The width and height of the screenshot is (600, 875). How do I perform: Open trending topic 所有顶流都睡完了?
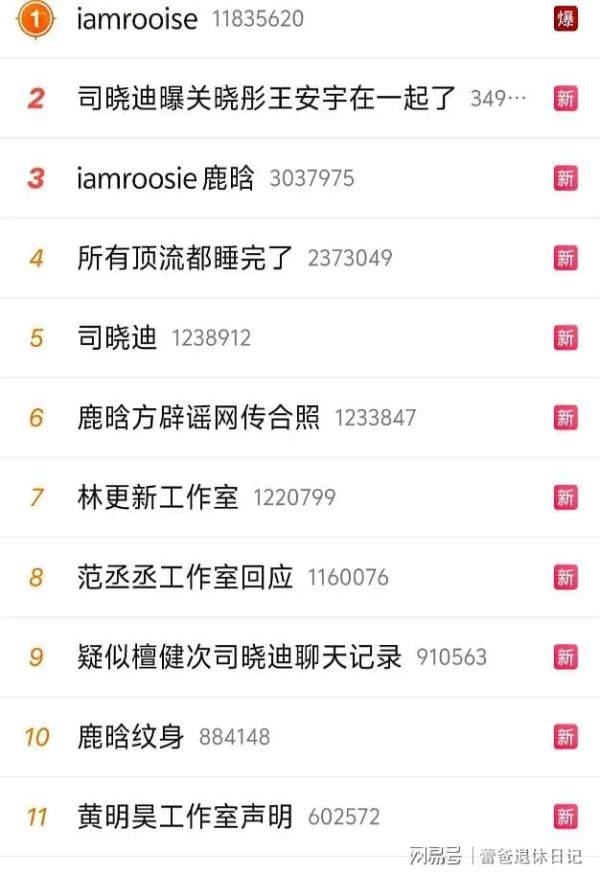185,258
